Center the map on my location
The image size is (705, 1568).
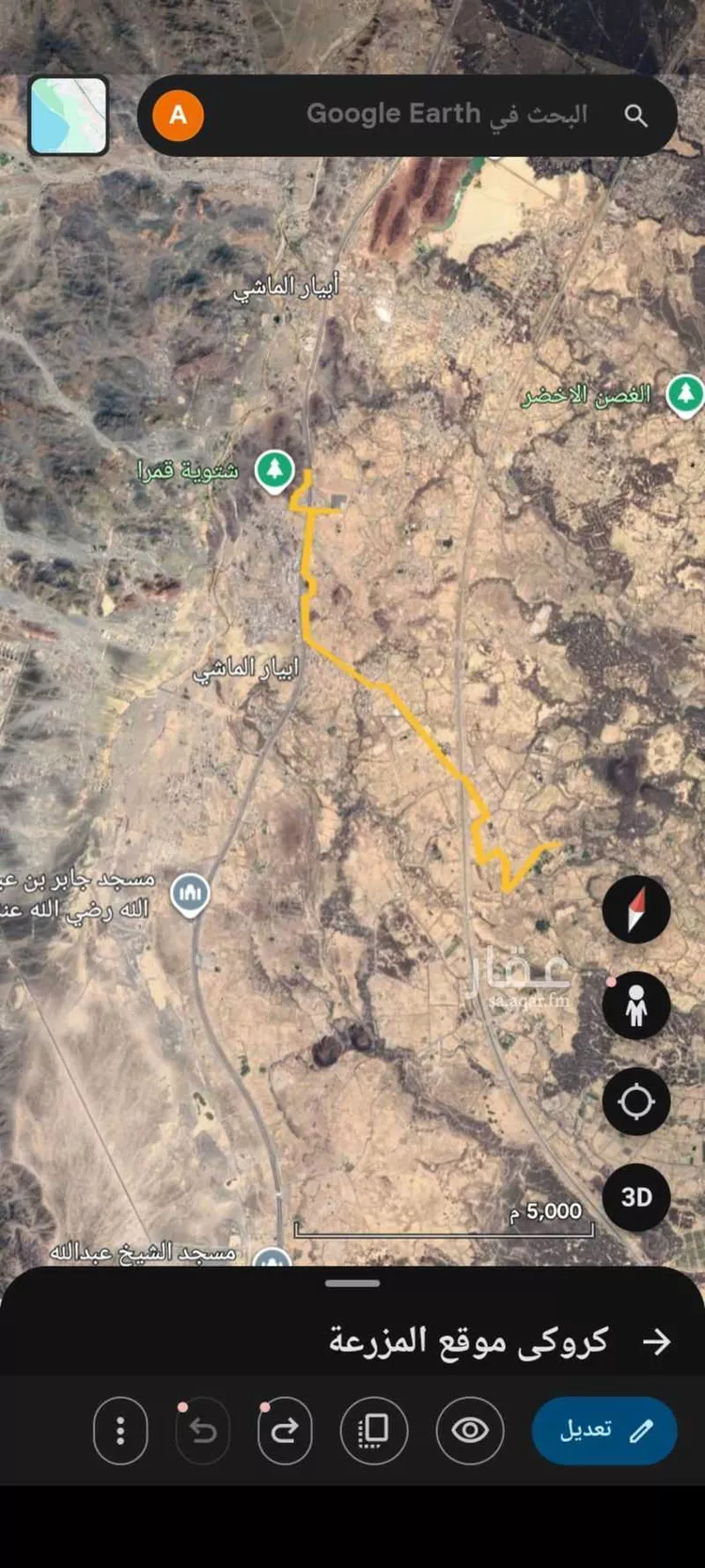pos(636,1101)
